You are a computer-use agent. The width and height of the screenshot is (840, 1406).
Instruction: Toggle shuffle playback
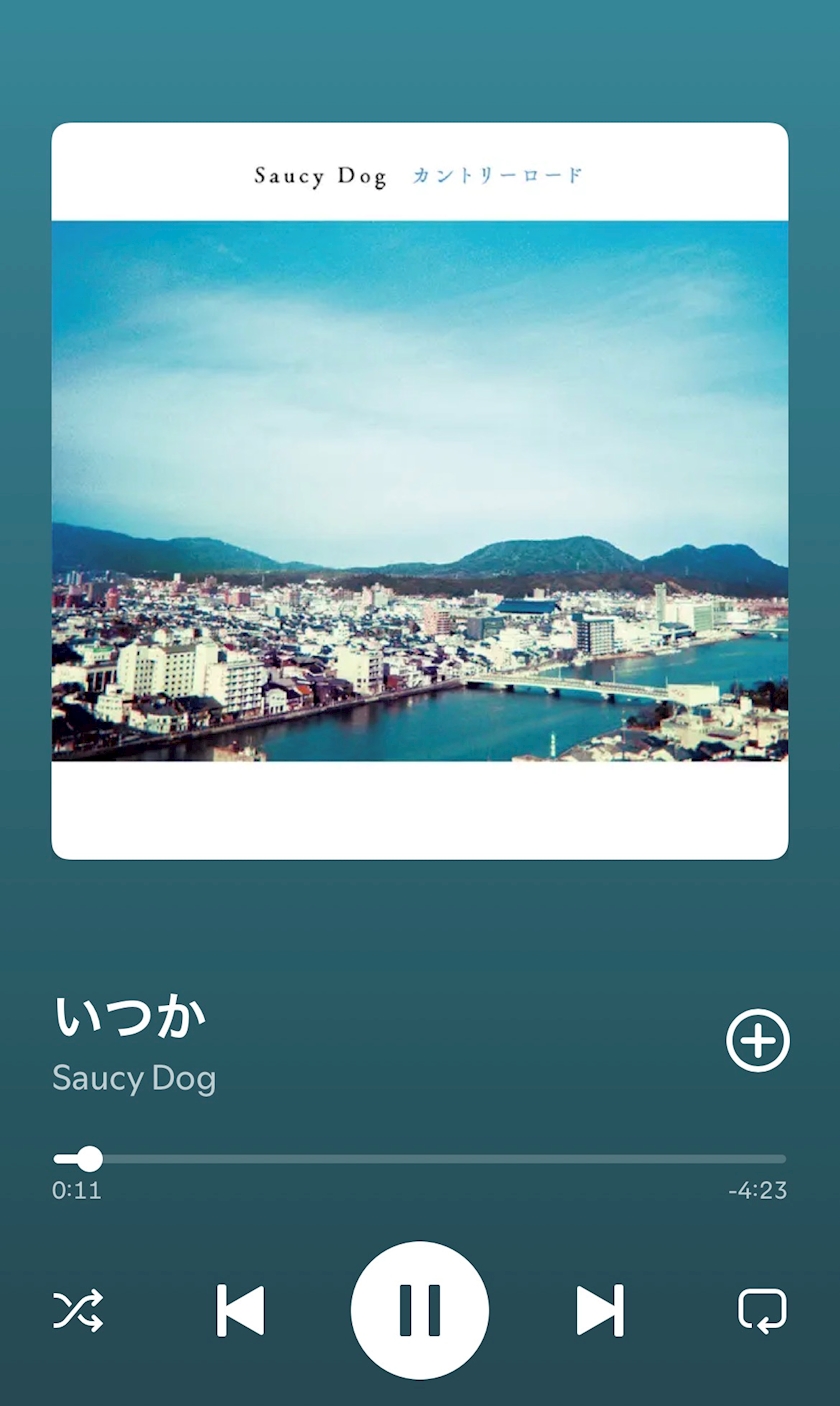coord(78,1310)
